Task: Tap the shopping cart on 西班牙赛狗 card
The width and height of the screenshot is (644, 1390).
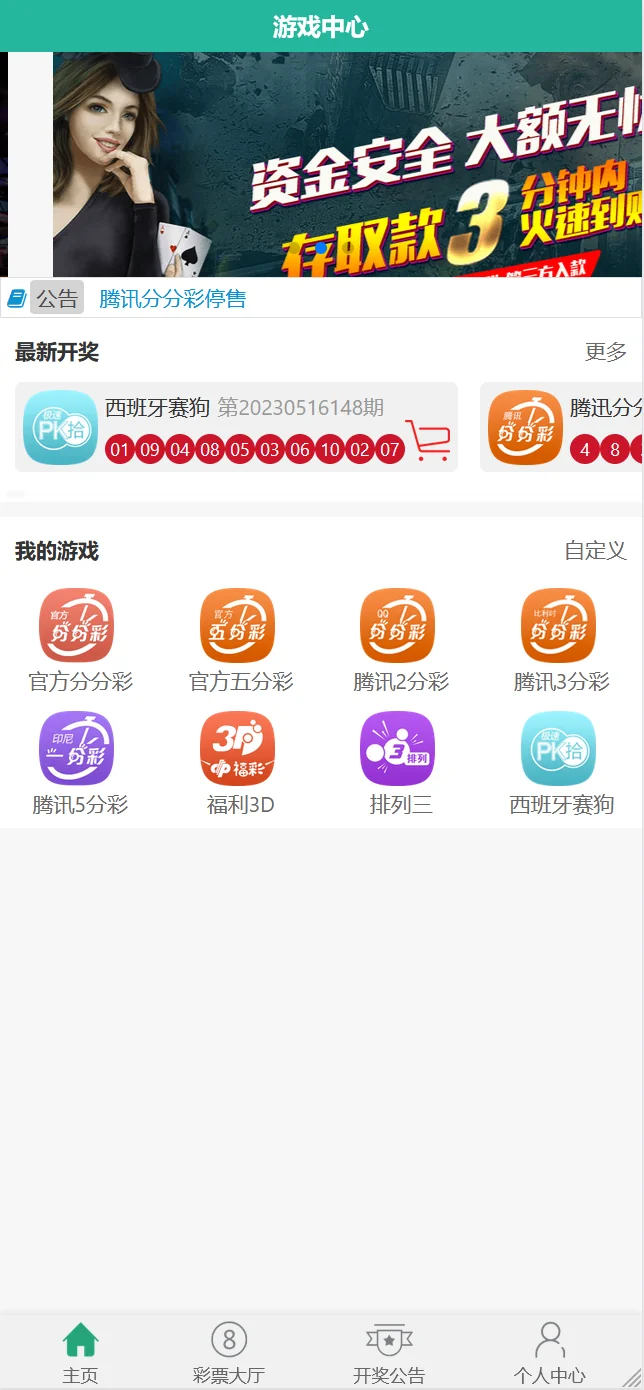Action: point(427,440)
